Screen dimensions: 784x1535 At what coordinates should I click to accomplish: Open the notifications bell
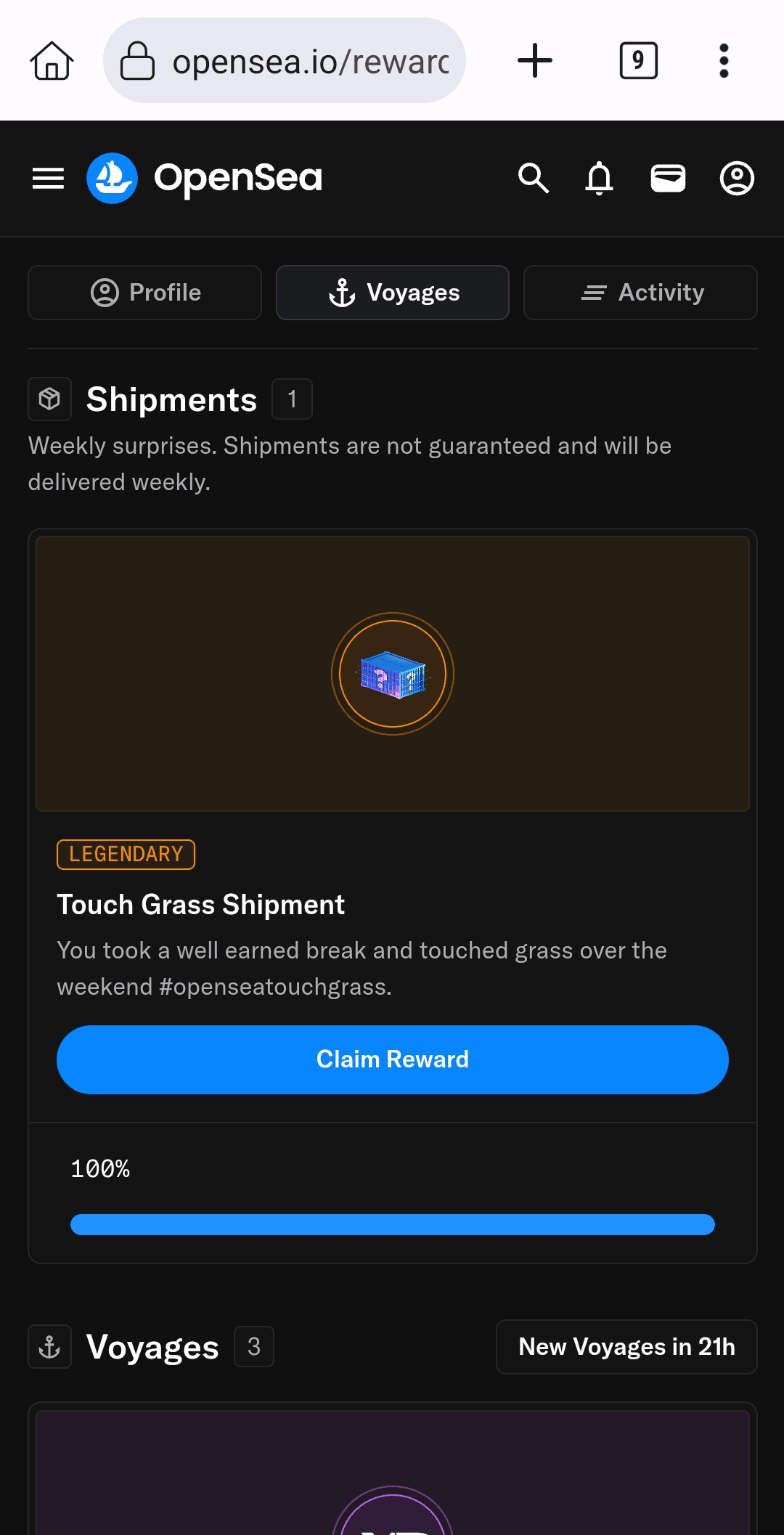click(599, 178)
